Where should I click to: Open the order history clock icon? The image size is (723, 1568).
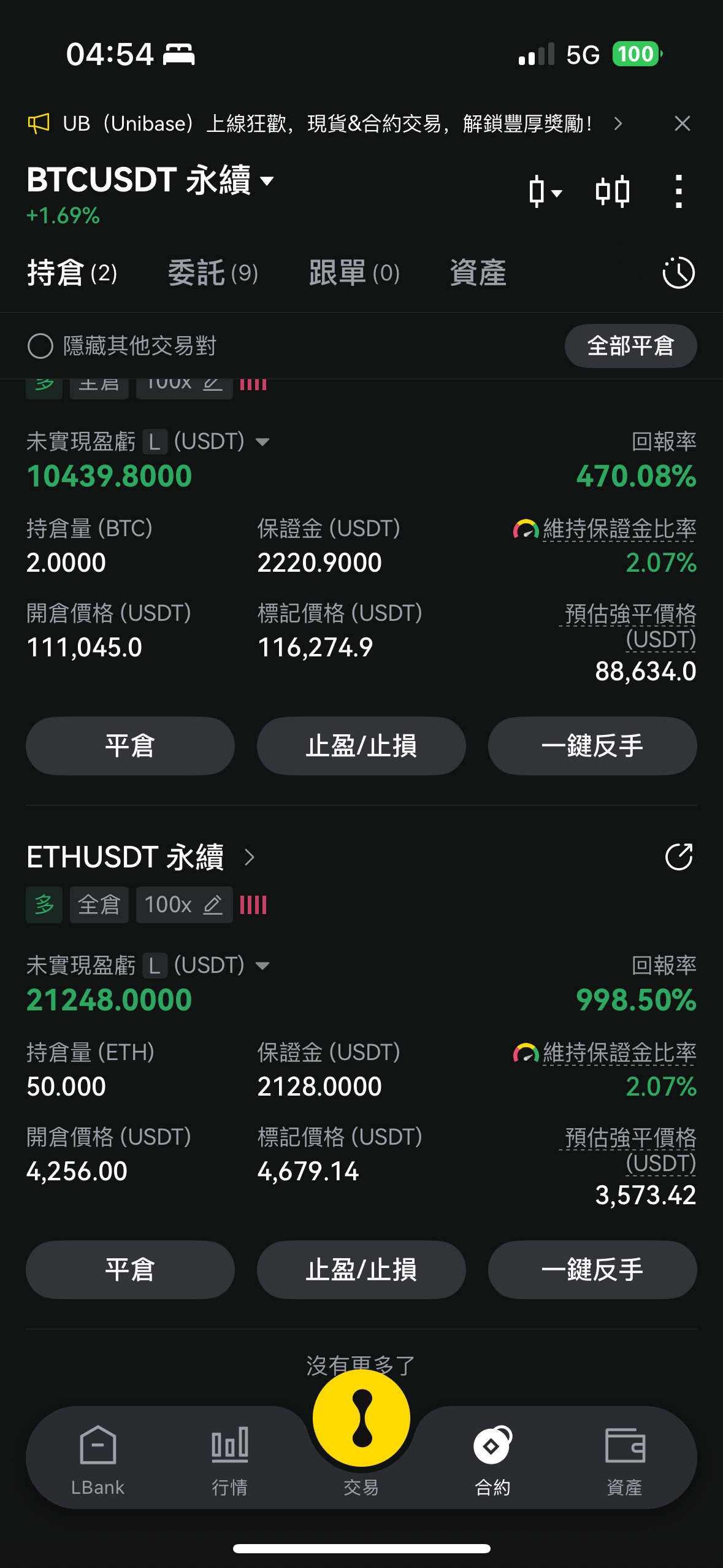pos(678,273)
